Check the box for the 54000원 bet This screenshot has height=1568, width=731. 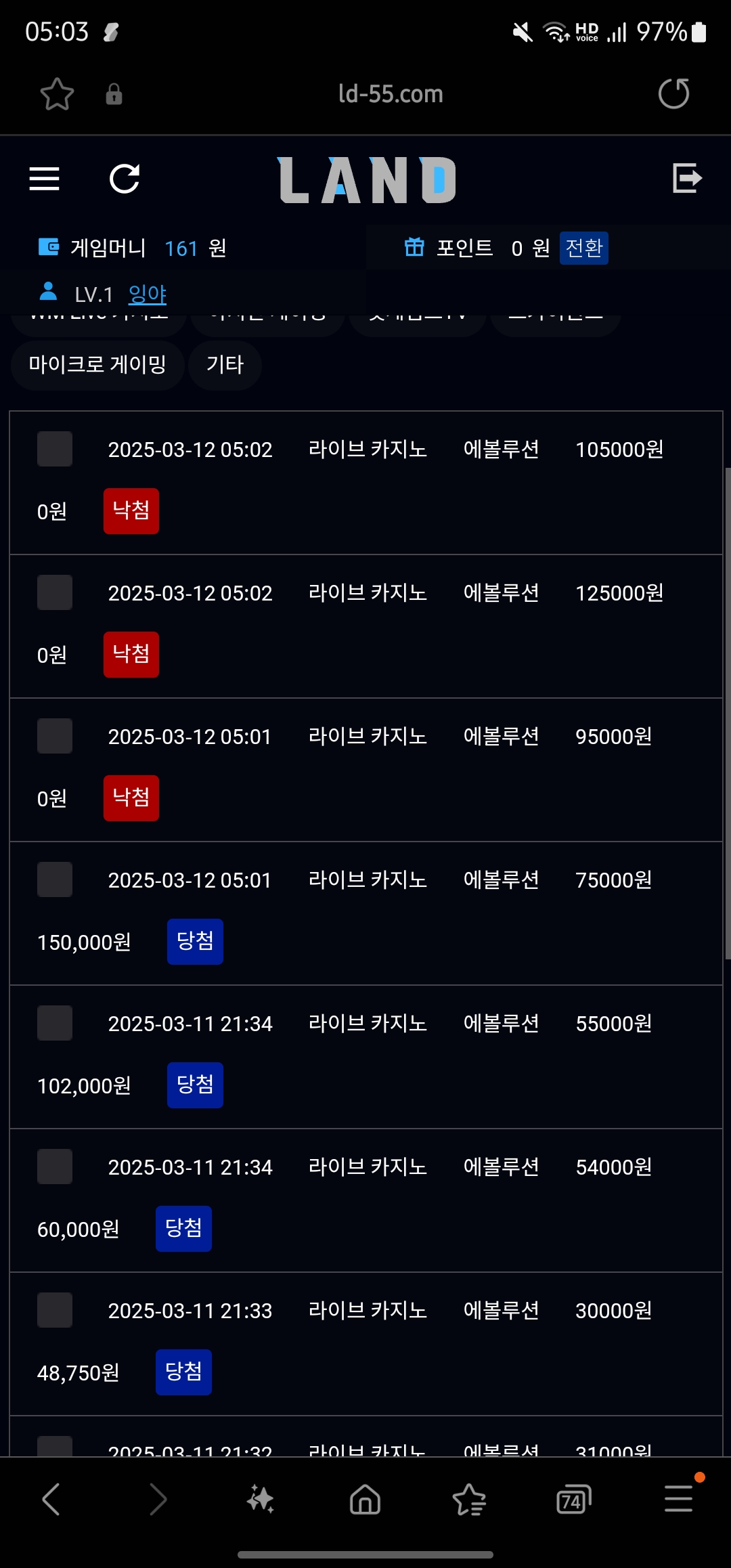55,1167
